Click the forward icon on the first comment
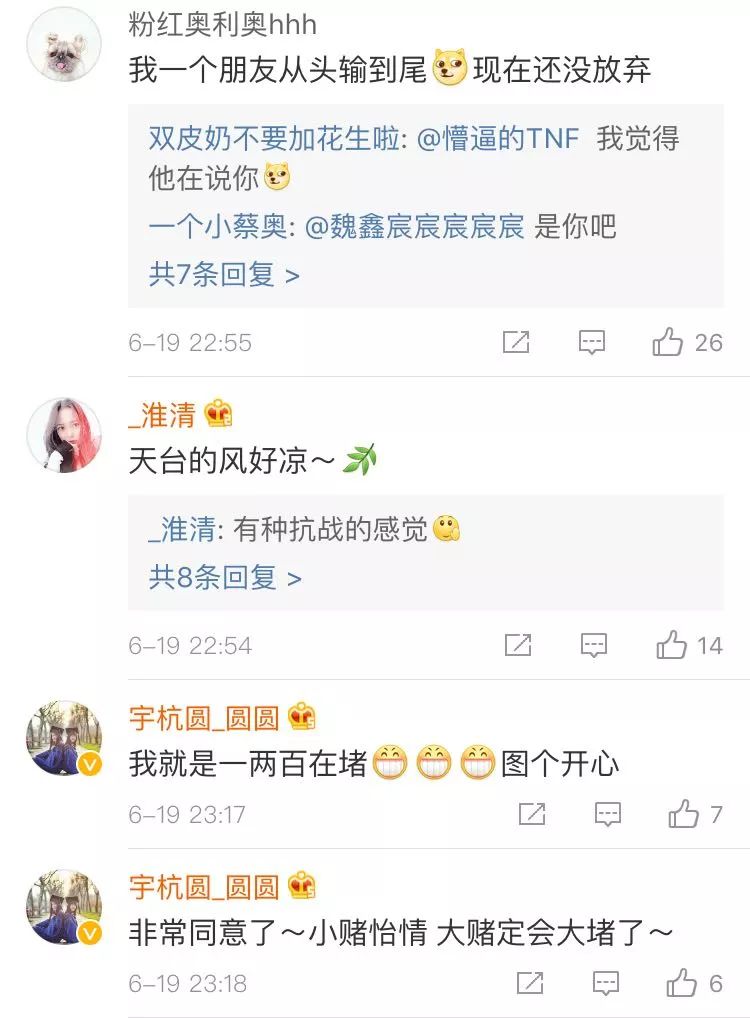The height and width of the screenshot is (1018, 750). pos(516,342)
